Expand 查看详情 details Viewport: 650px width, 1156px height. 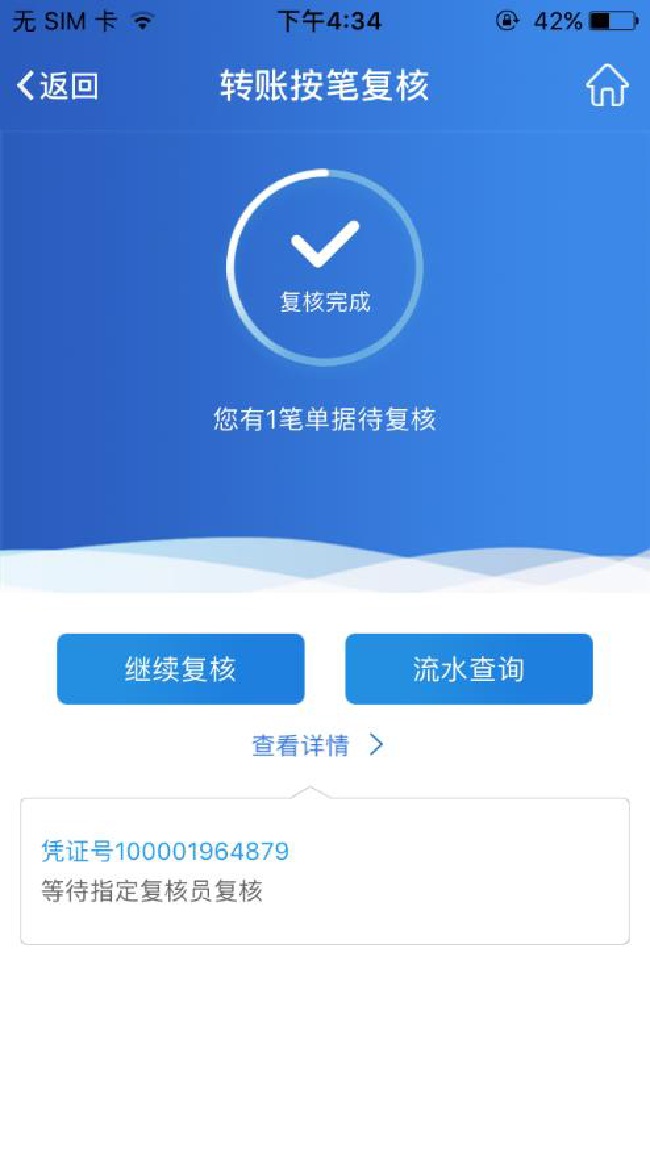[317, 745]
